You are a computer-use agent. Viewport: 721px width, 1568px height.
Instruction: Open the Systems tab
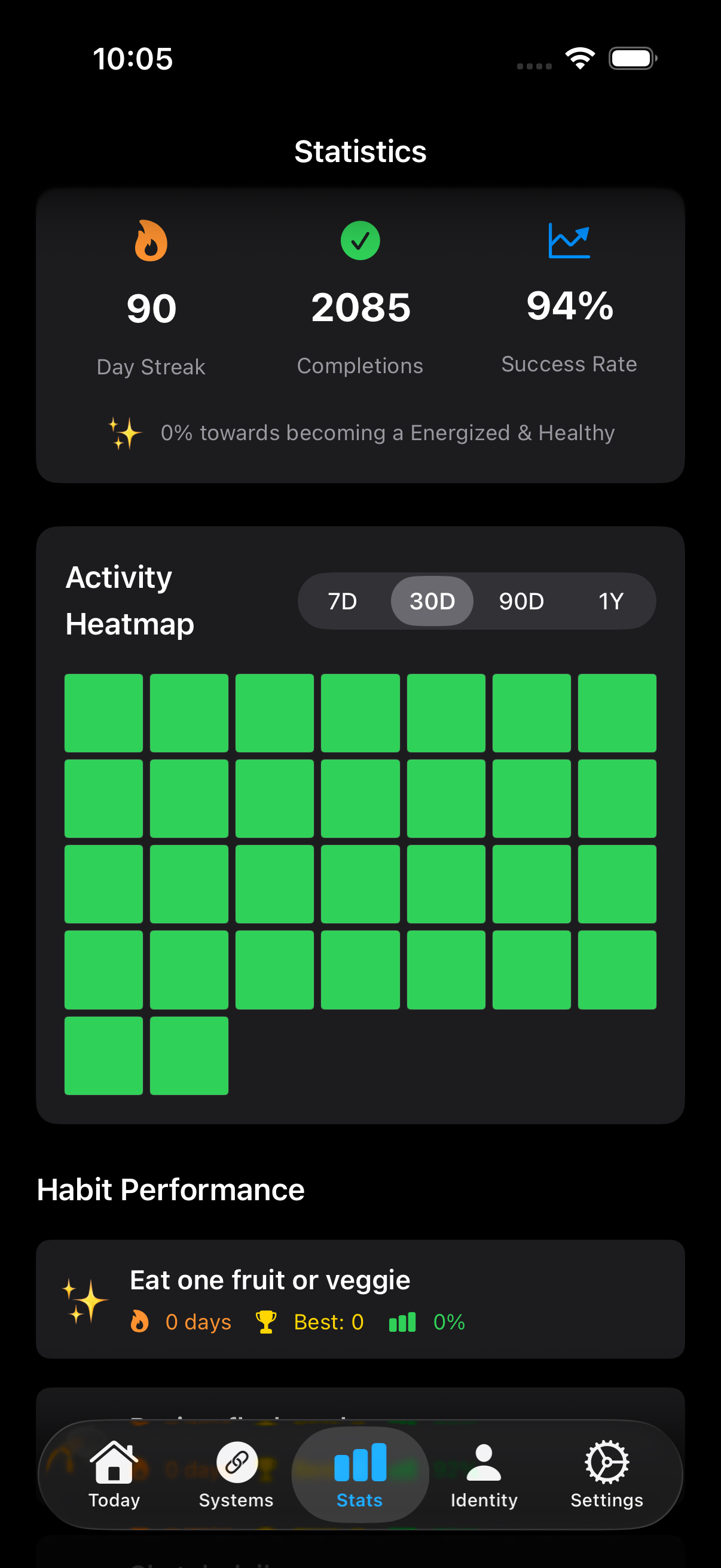pyautogui.click(x=236, y=1474)
